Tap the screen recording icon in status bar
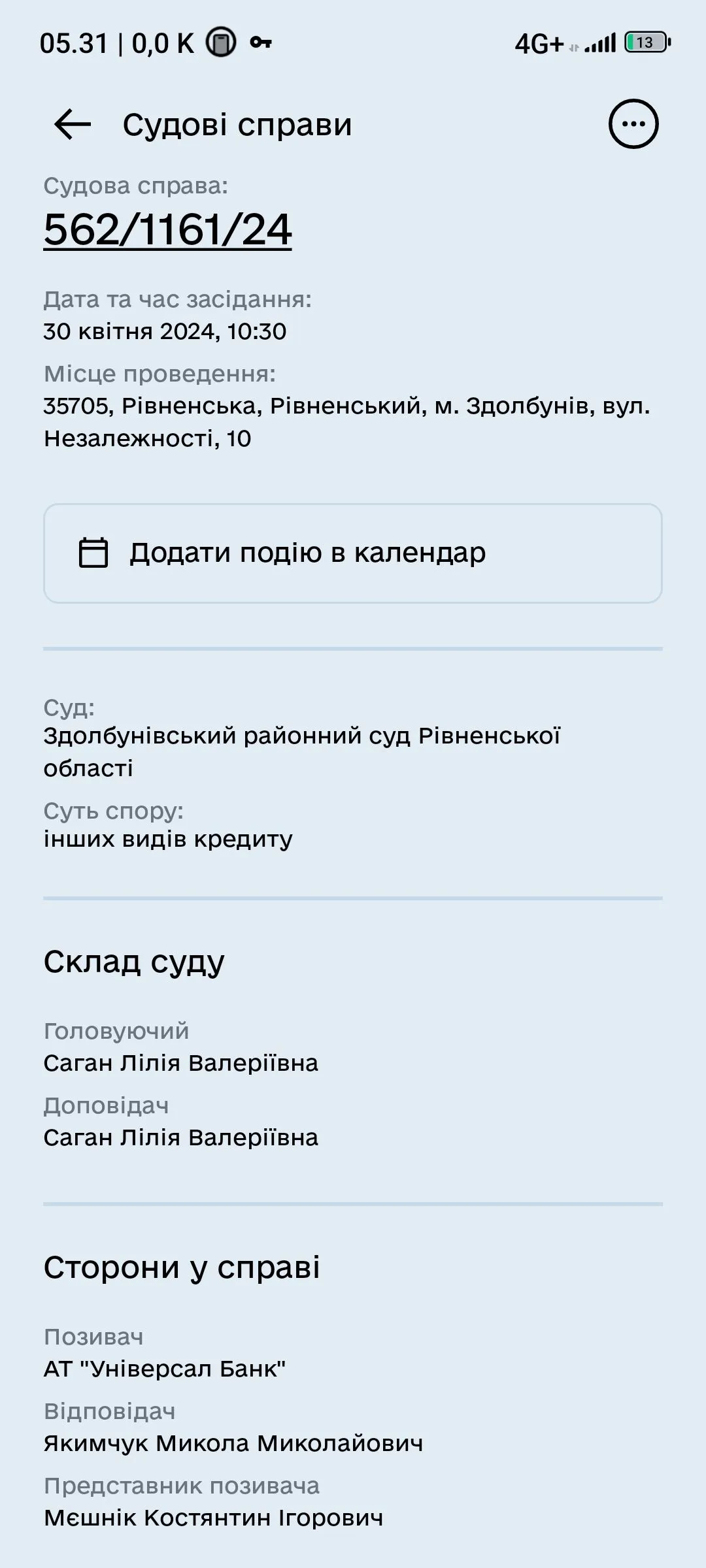This screenshot has height=1568, width=706. click(x=221, y=41)
